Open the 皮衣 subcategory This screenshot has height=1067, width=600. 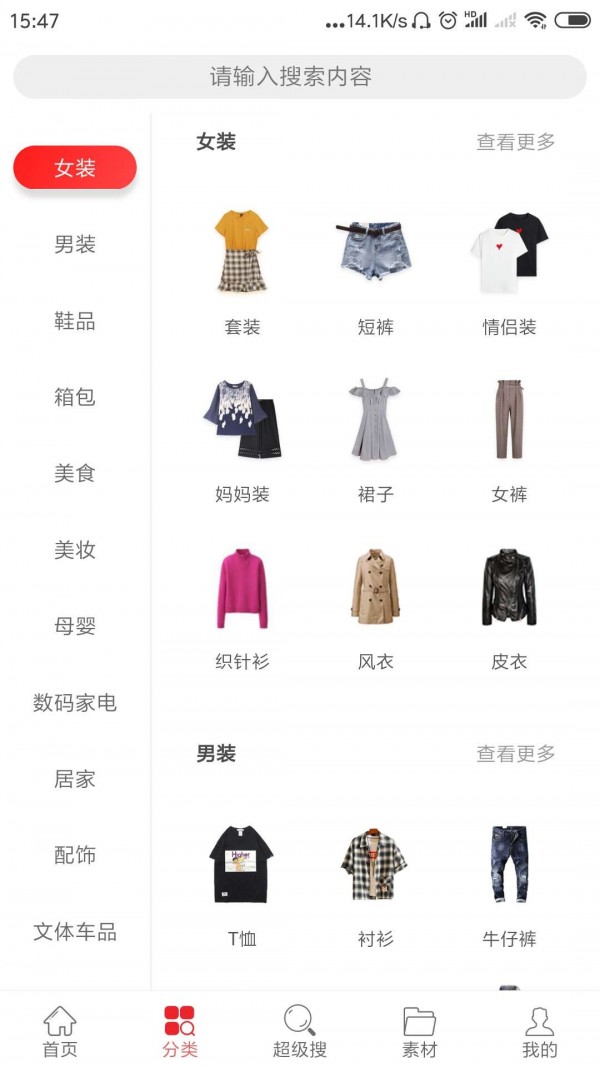pos(509,605)
